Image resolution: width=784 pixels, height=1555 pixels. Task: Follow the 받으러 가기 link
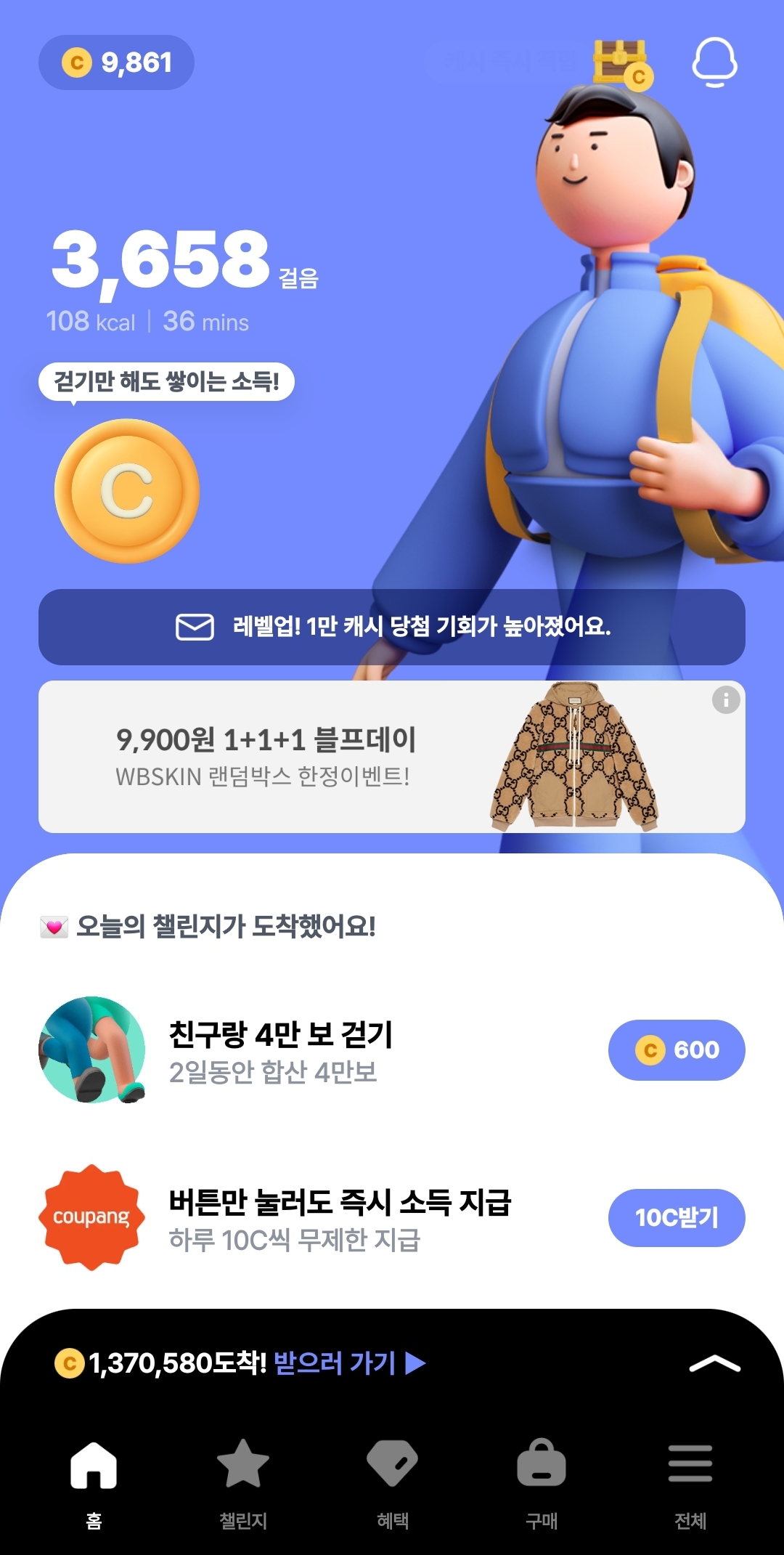tap(348, 1363)
